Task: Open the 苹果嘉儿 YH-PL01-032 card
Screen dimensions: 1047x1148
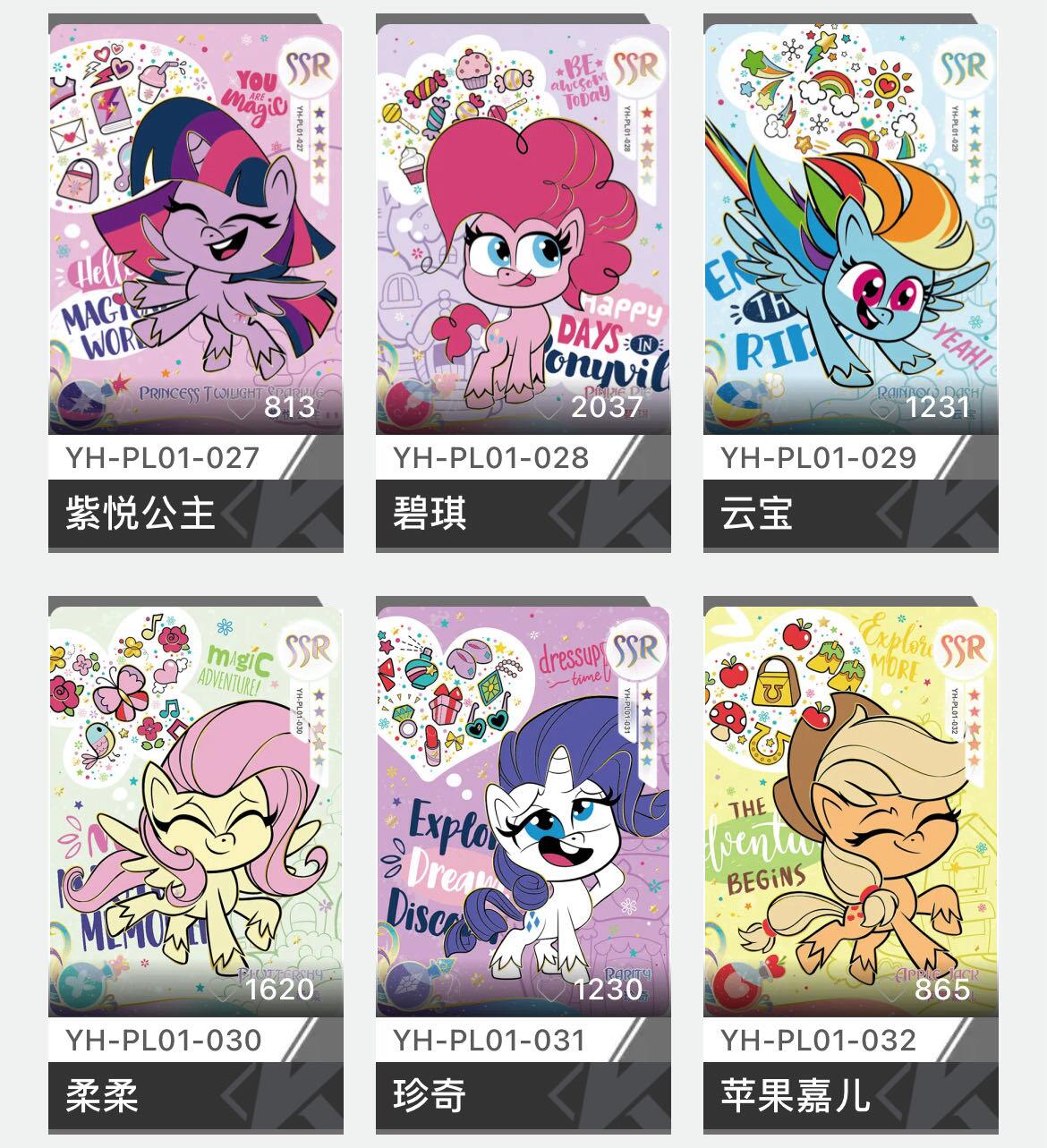Action: 850,805
